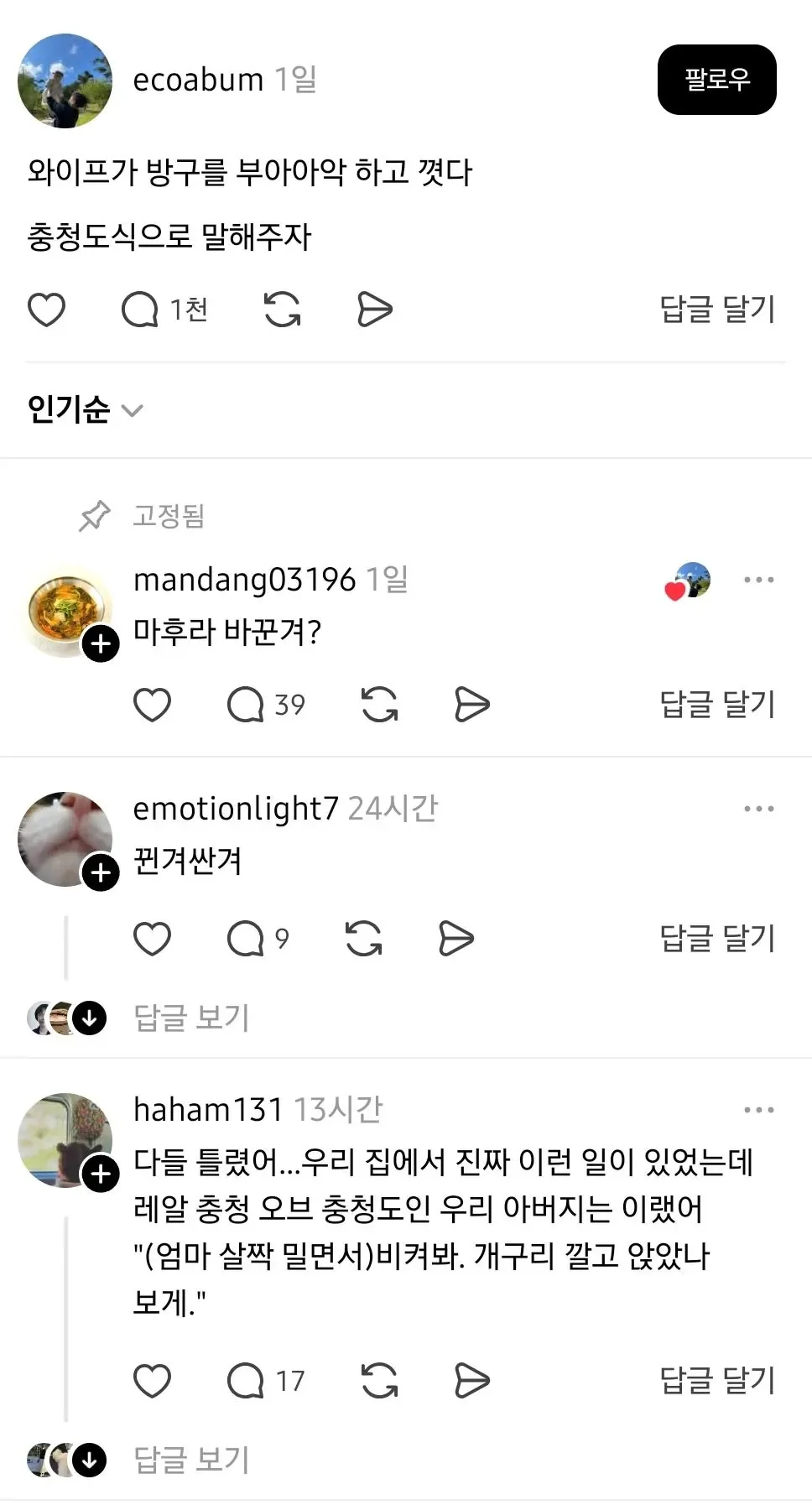Image resolution: width=812 pixels, height=1505 pixels.
Task: Expand 답글 보기 under haham131's comment
Action: tap(191, 1460)
